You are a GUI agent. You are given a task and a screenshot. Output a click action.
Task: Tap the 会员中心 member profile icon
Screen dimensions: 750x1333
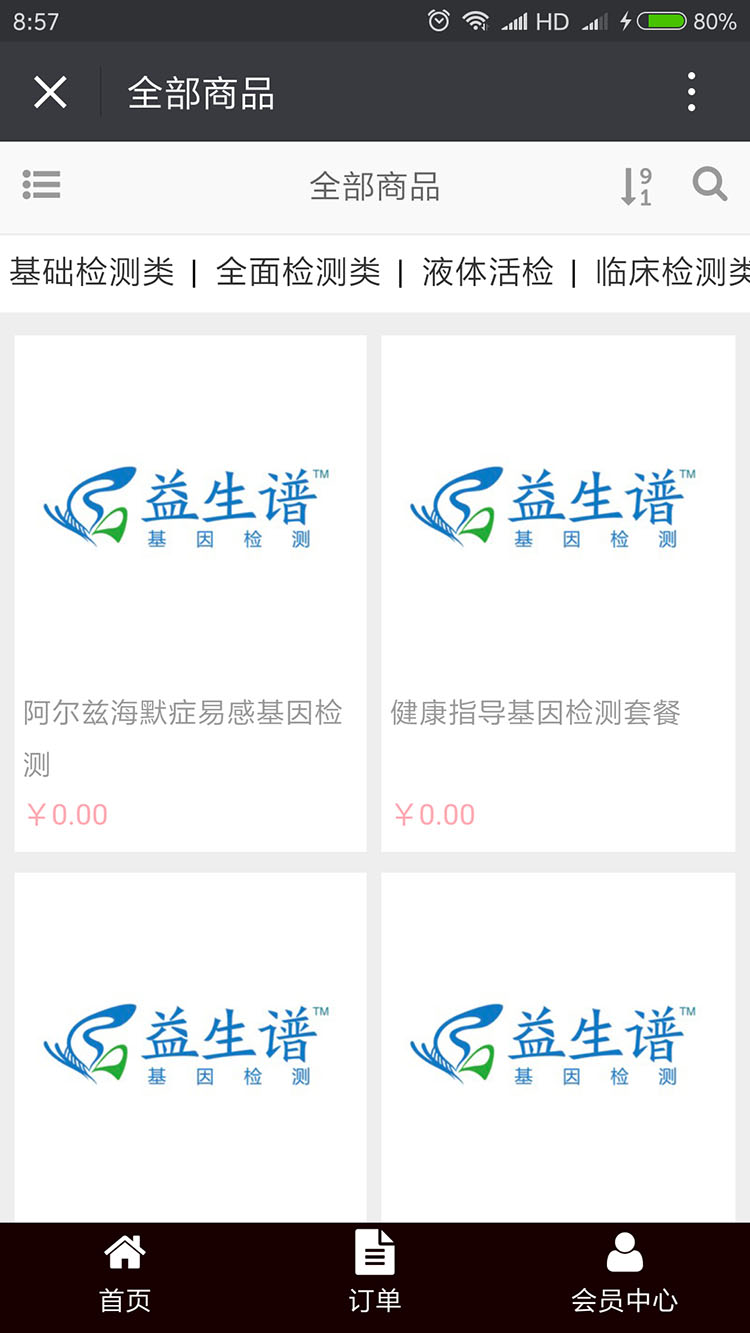coord(624,1250)
